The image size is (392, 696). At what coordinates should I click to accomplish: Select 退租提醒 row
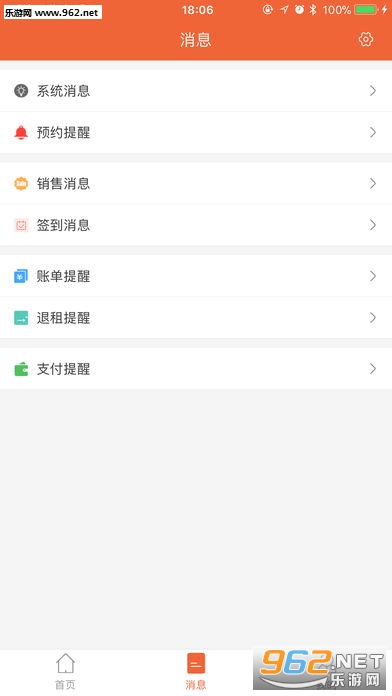[x=196, y=318]
